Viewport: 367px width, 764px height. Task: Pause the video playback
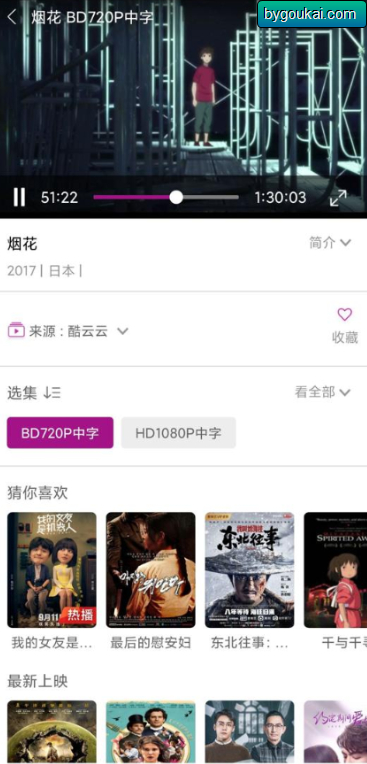(19, 197)
